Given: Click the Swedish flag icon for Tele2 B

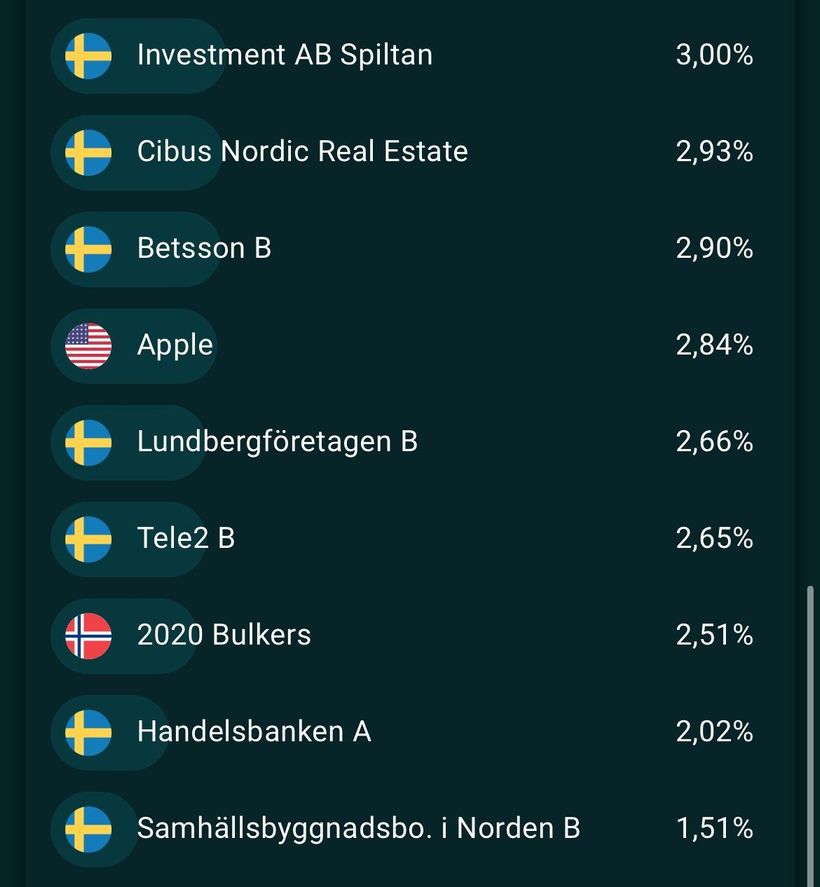Looking at the screenshot, I should pos(89,539).
